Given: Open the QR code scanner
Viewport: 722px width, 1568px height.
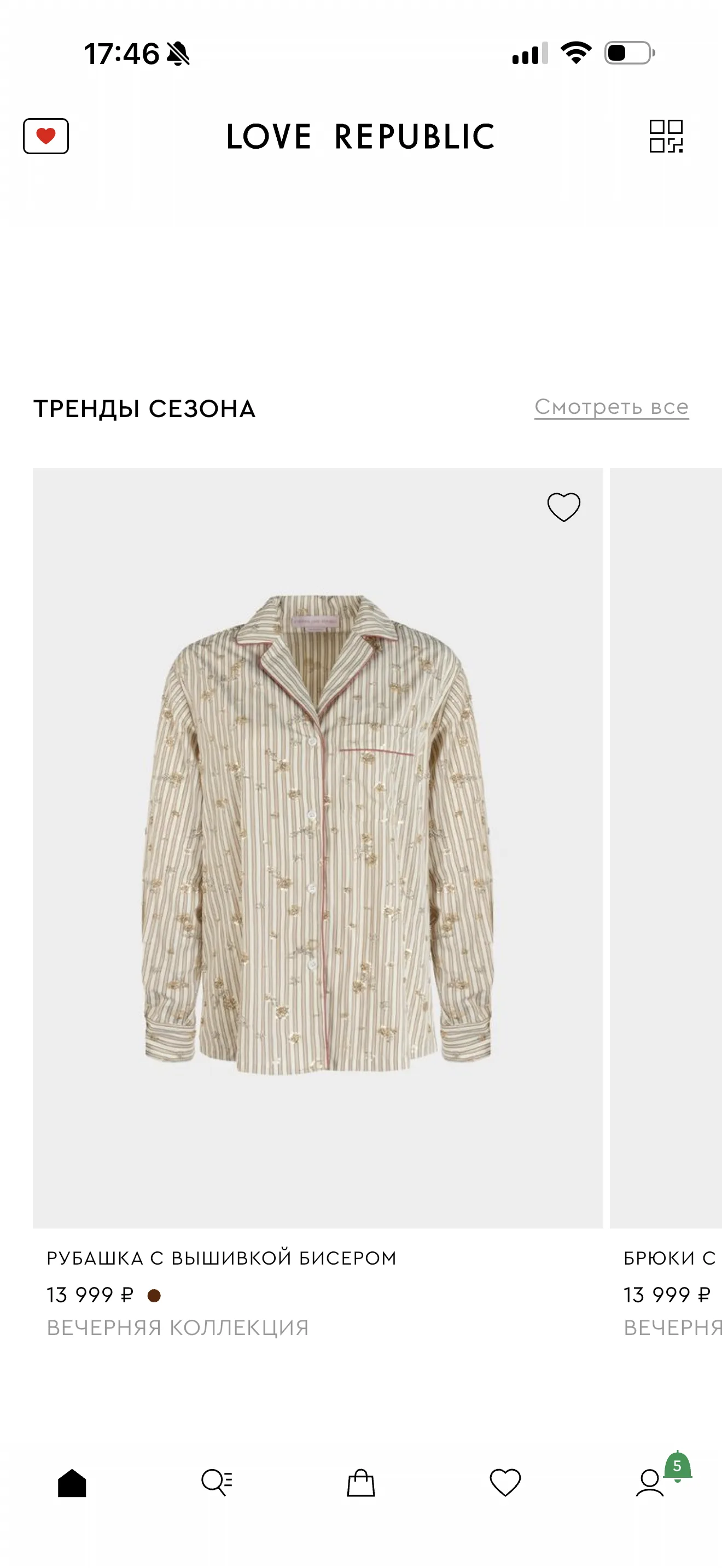Looking at the screenshot, I should (666, 136).
